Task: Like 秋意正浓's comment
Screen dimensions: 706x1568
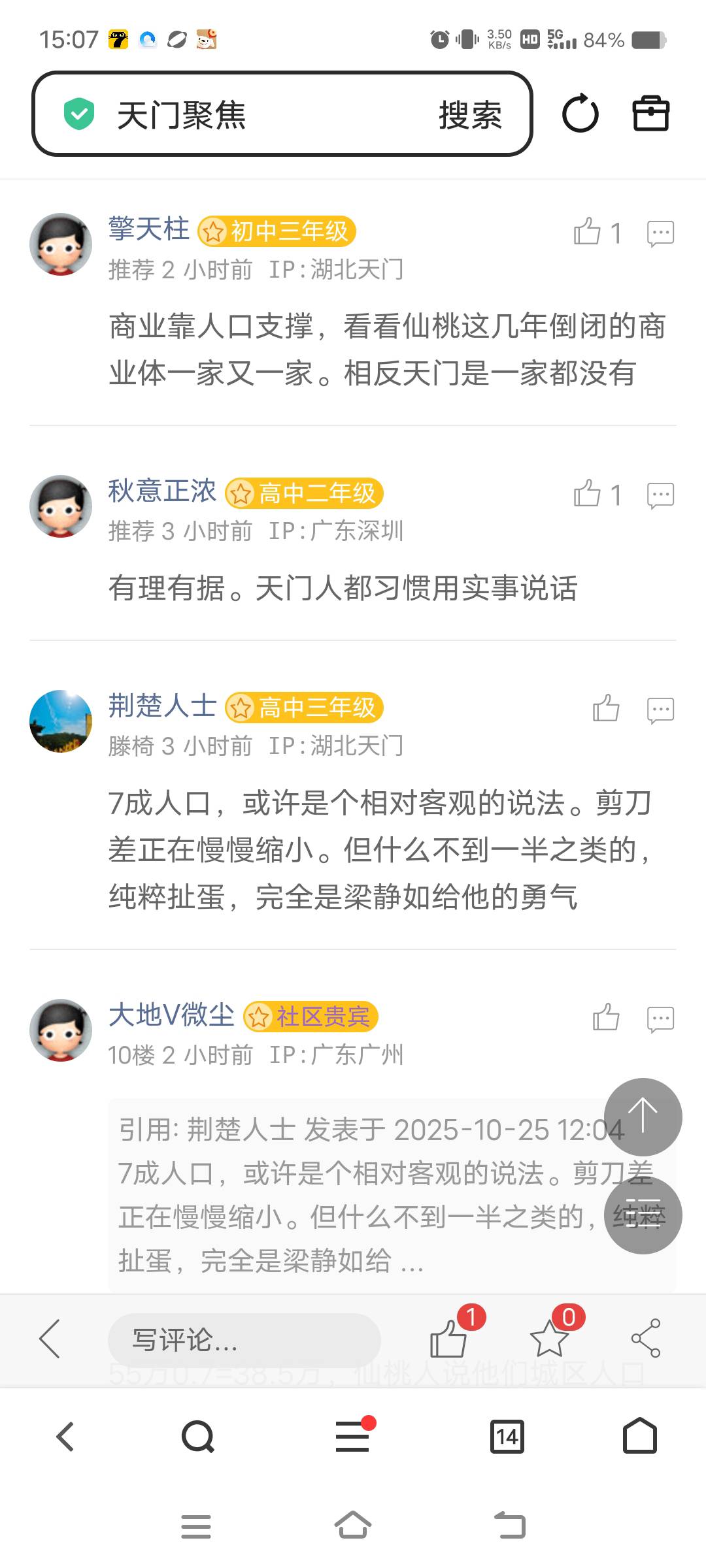Action: (587, 494)
